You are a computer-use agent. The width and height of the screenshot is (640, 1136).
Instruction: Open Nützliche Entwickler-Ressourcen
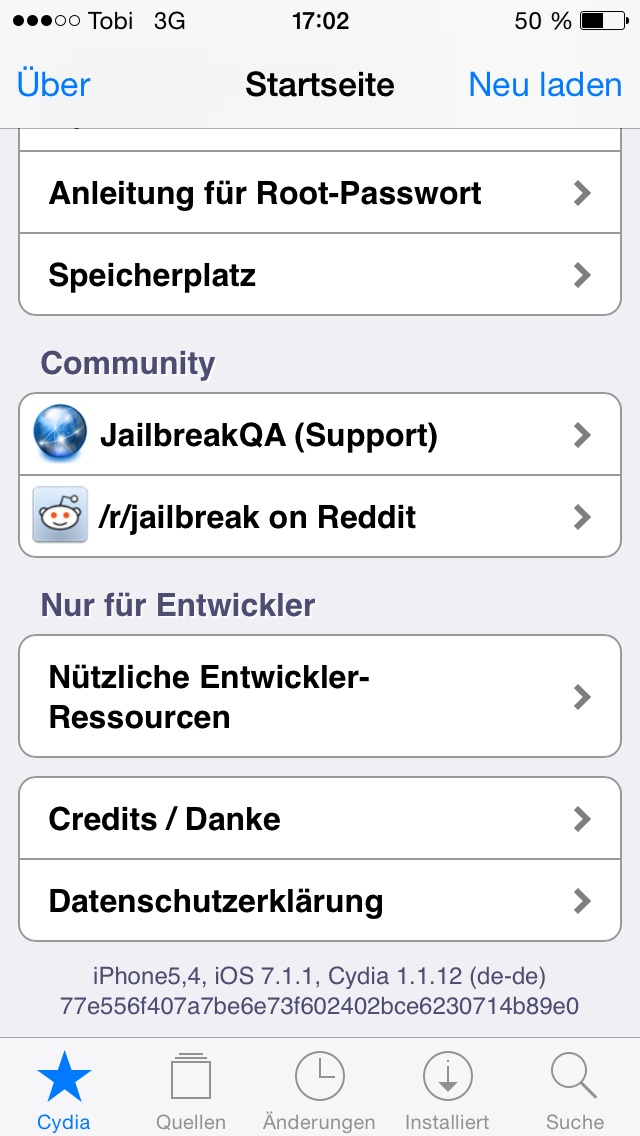320,697
